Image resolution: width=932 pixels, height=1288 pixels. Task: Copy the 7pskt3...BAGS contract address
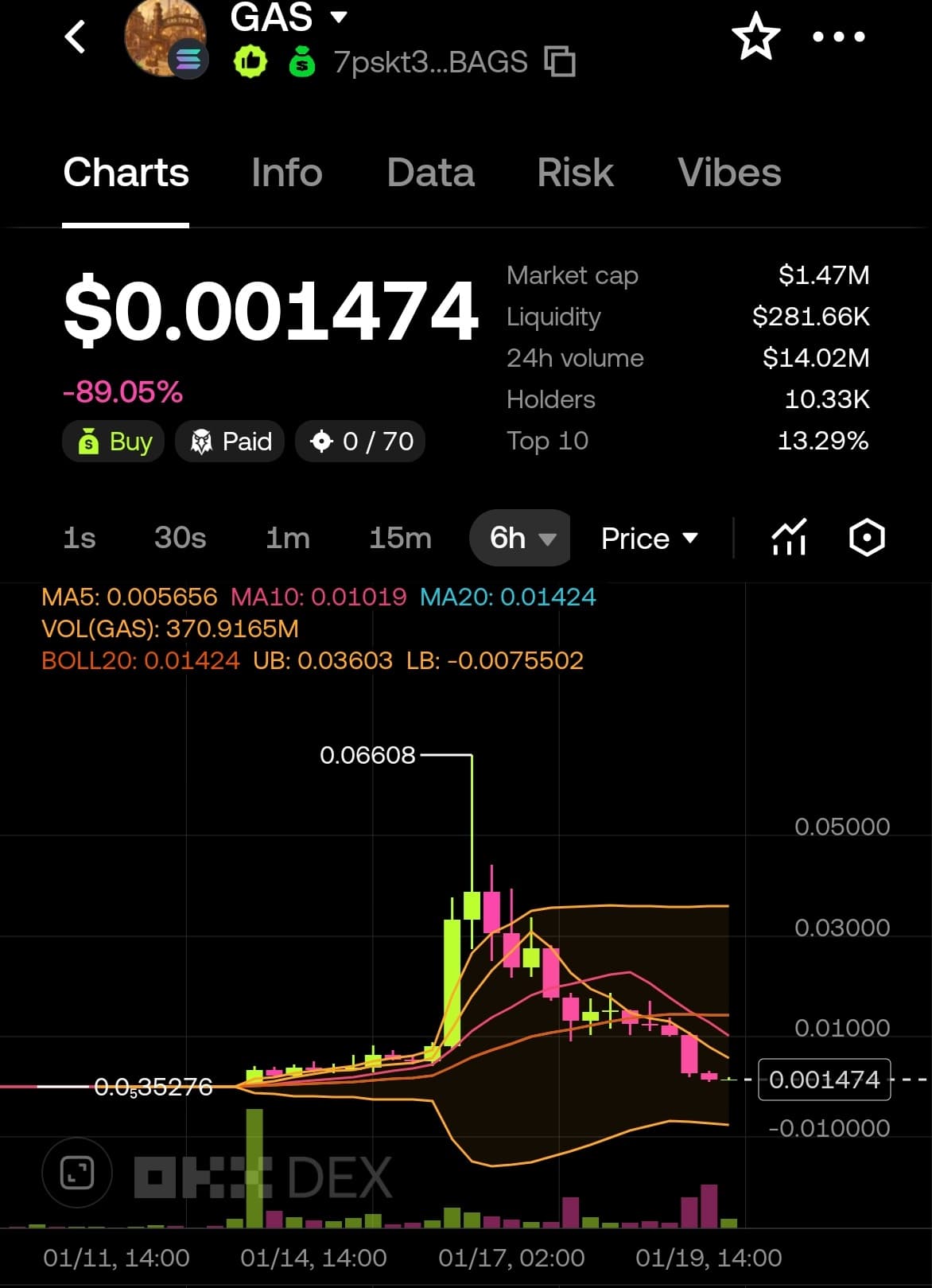[x=560, y=61]
